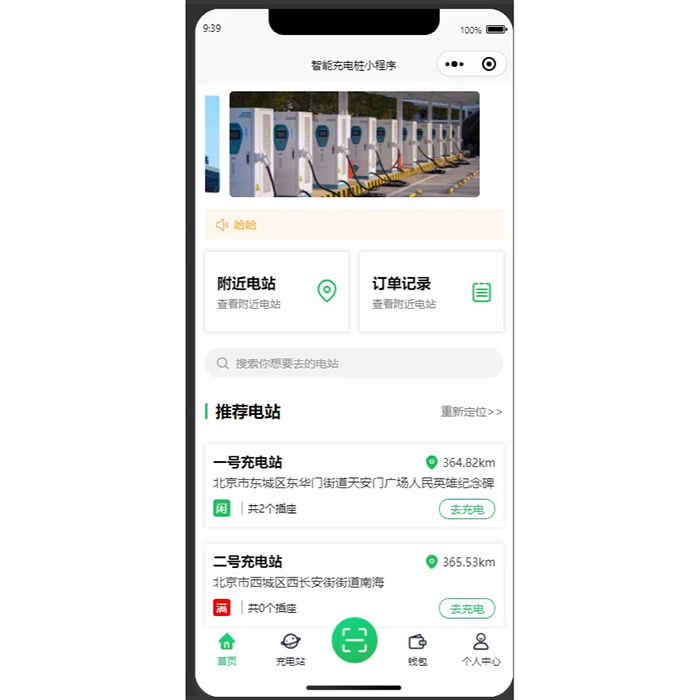Image resolution: width=700 pixels, height=700 pixels.
Task: Switch to the 钱包 tab
Action: (417, 649)
